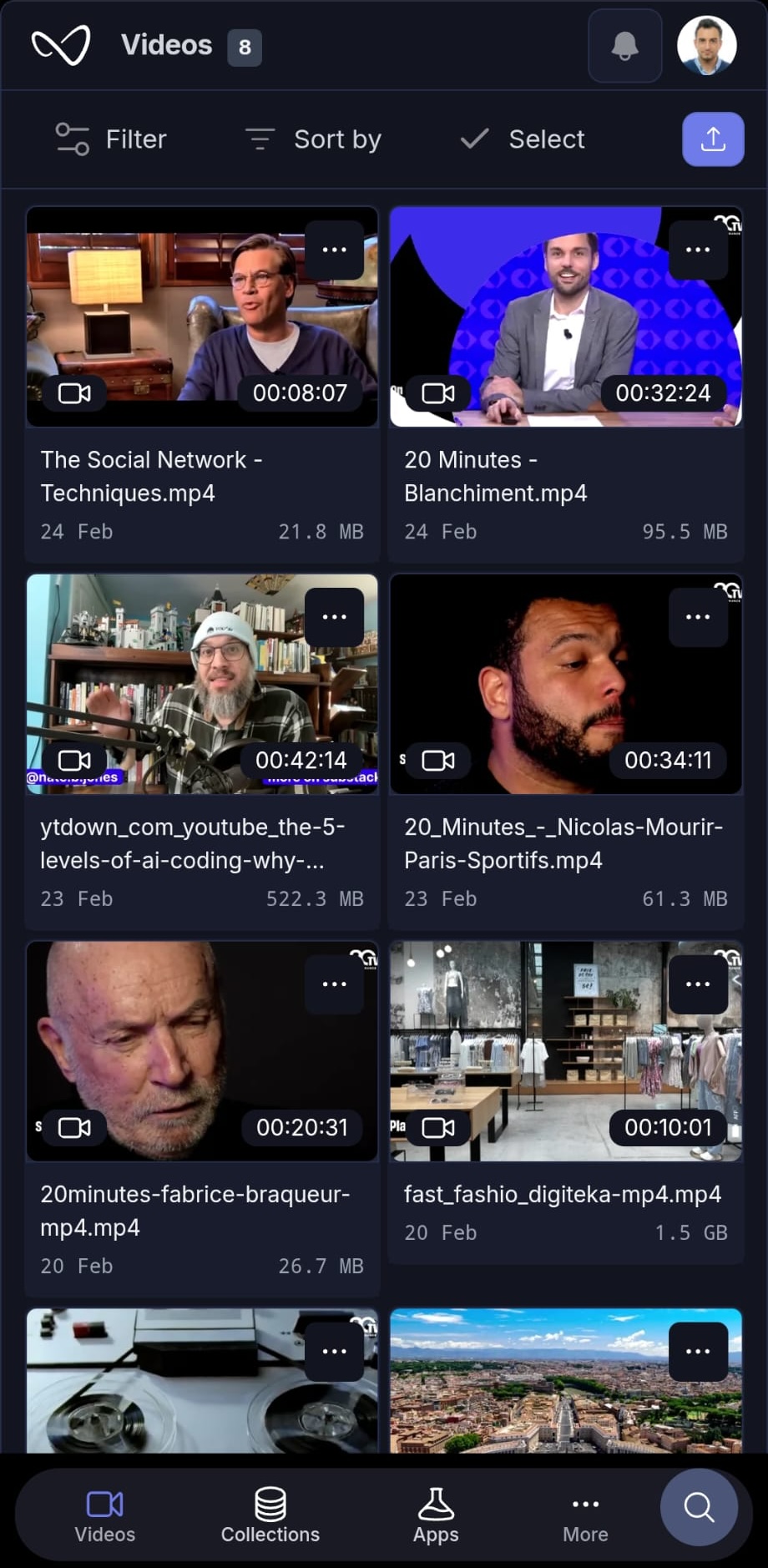Image resolution: width=768 pixels, height=1568 pixels.
Task: Open options for Nicolas-Mourir-Paris-Sportifs video
Action: (698, 617)
